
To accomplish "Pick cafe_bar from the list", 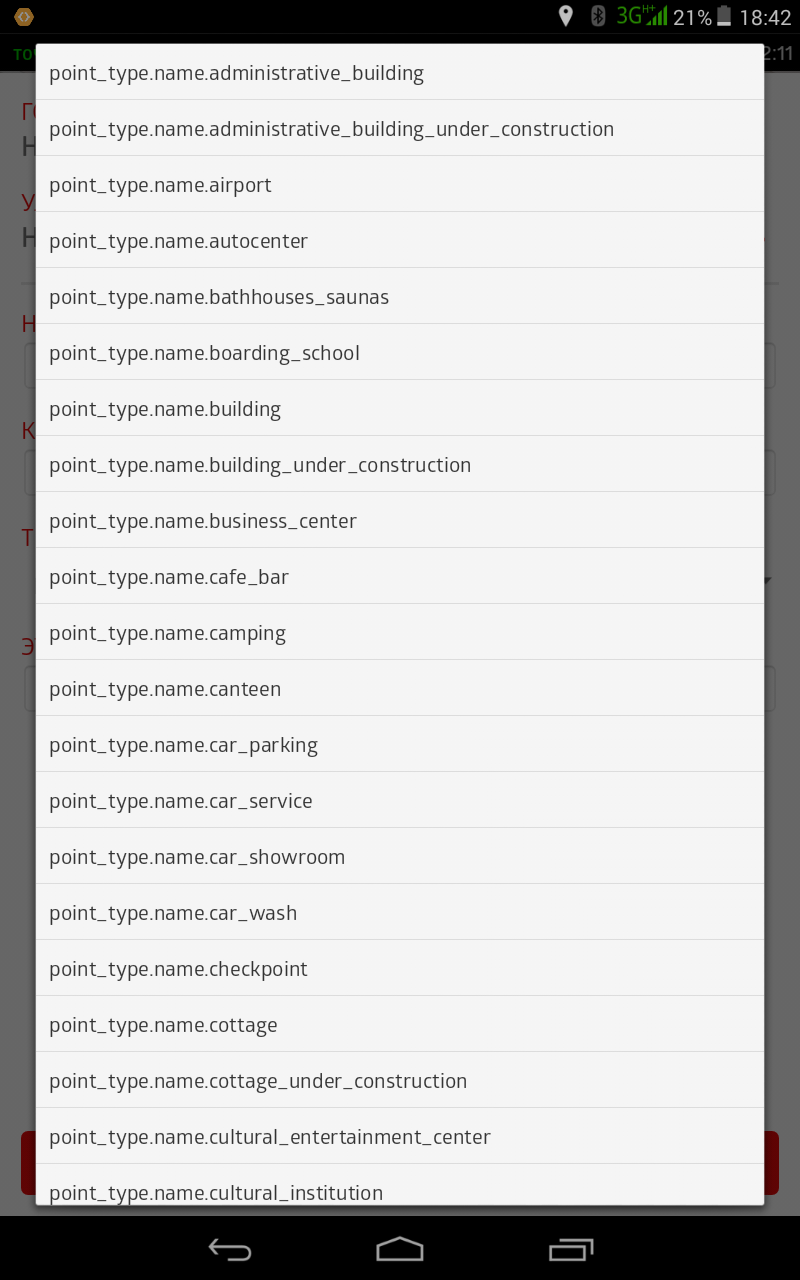I will [x=400, y=577].
